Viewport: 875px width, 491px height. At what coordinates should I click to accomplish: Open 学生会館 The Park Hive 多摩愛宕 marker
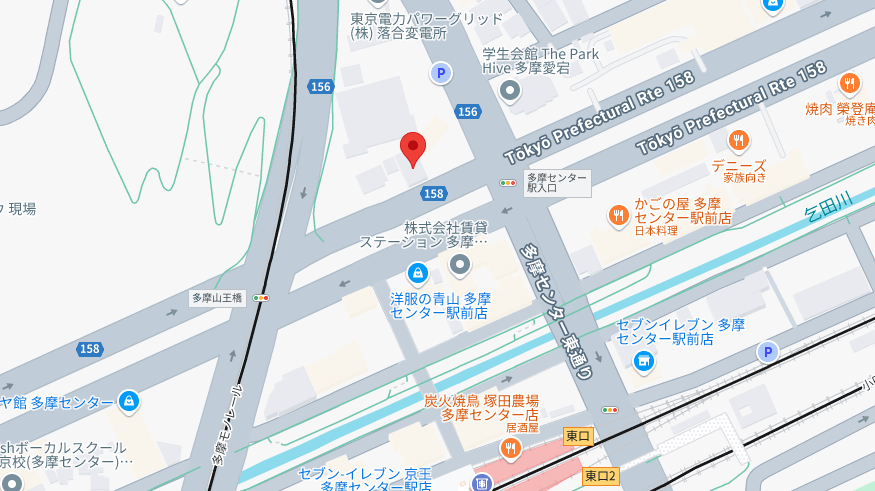click(510, 92)
